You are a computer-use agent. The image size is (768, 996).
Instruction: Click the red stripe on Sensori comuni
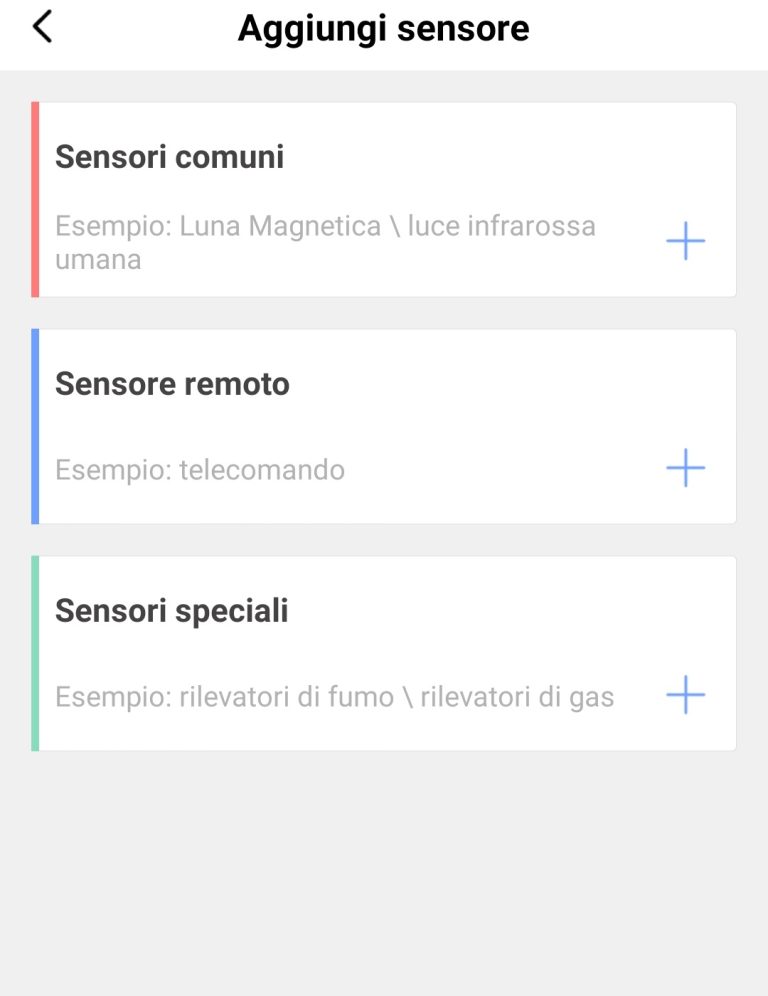tap(36, 197)
